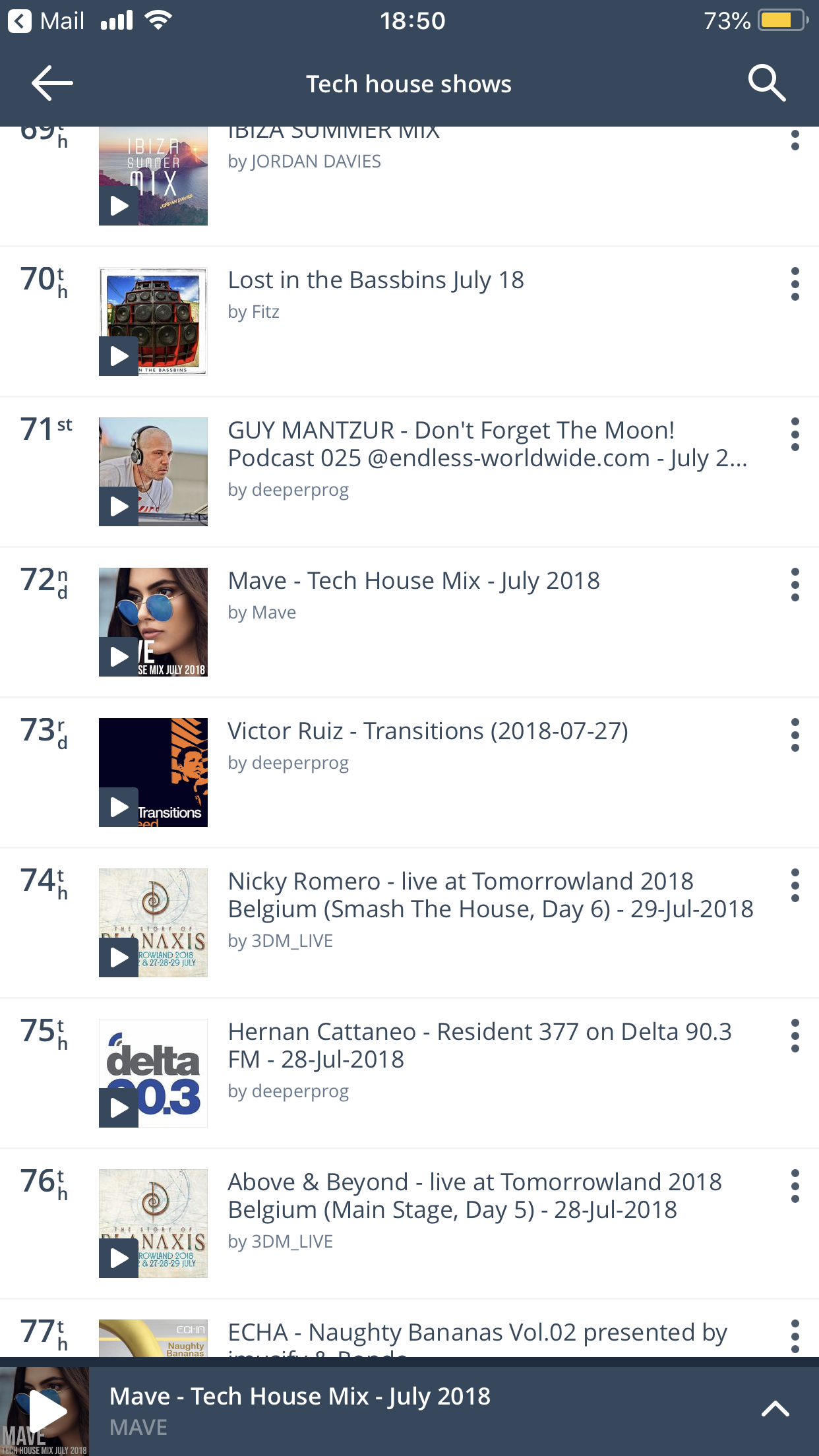Return to the Mail app
The width and height of the screenshot is (819, 1456).
pyautogui.click(x=46, y=21)
